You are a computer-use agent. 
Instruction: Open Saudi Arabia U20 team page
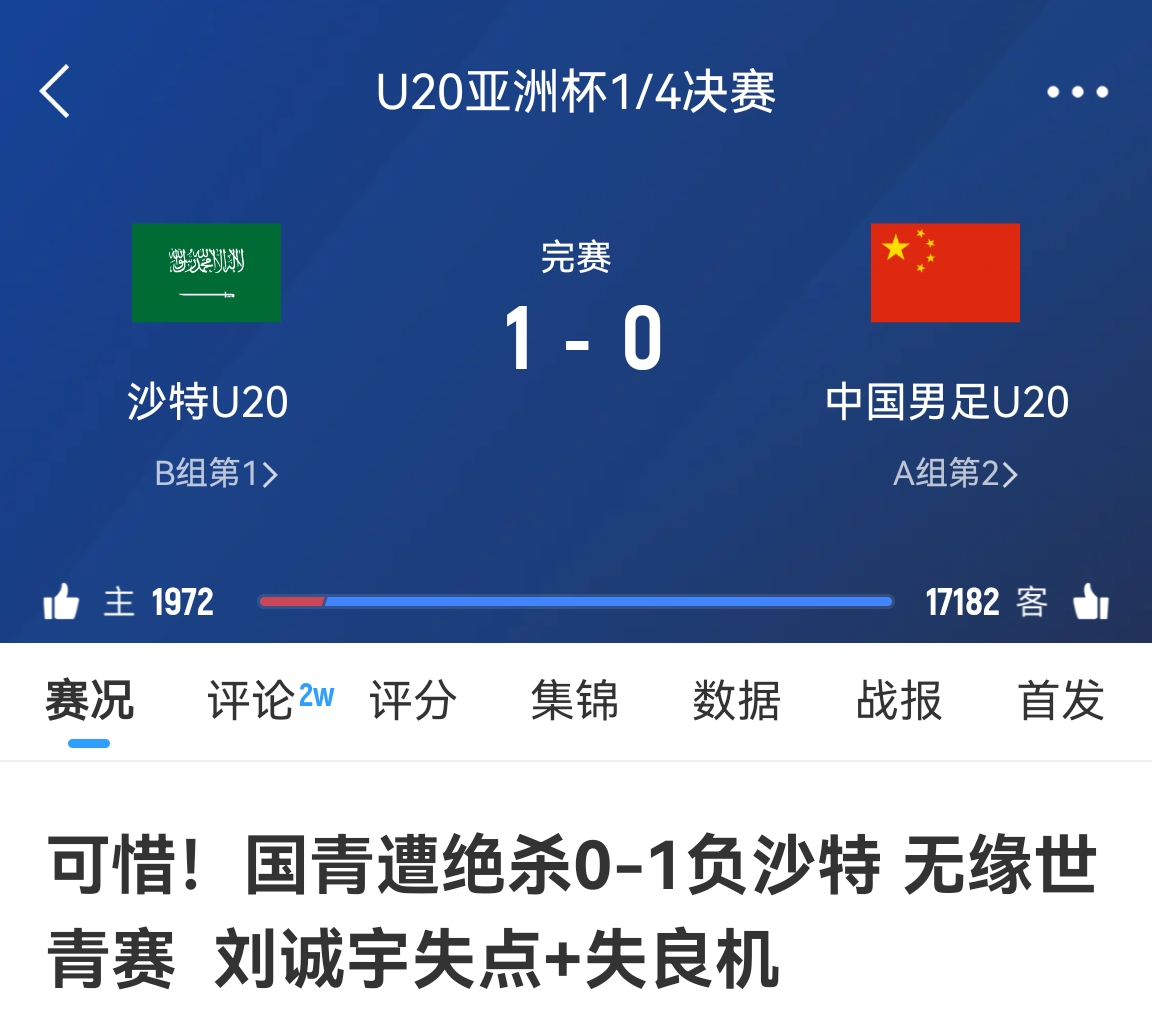pyautogui.click(x=206, y=273)
